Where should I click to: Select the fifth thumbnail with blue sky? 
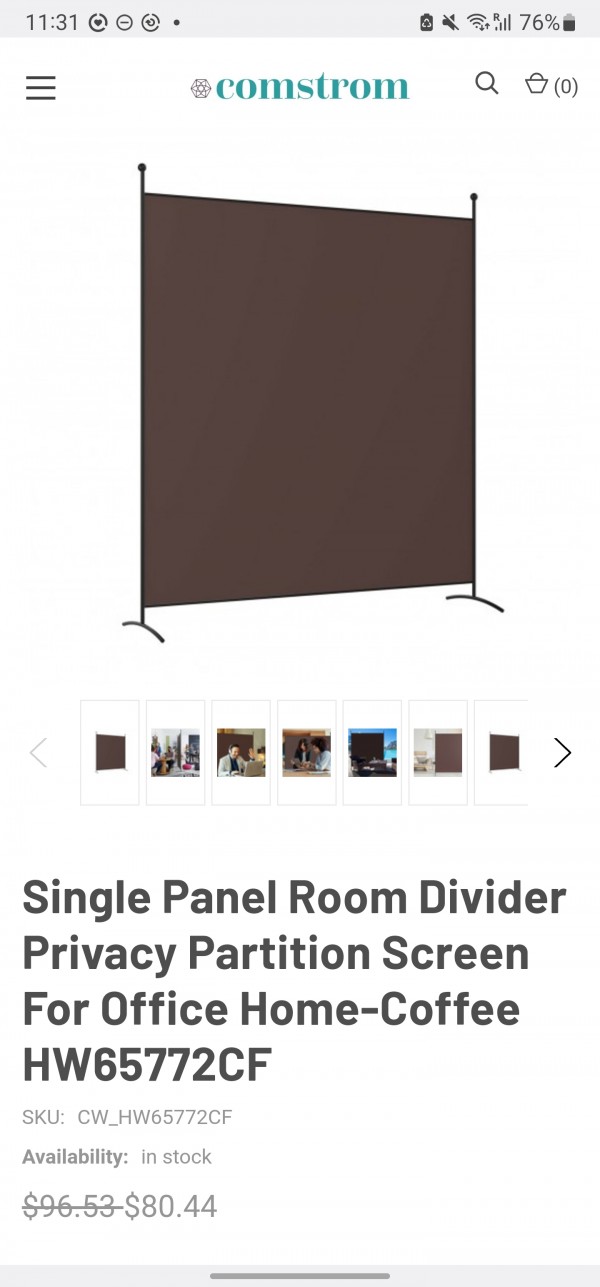[372, 753]
